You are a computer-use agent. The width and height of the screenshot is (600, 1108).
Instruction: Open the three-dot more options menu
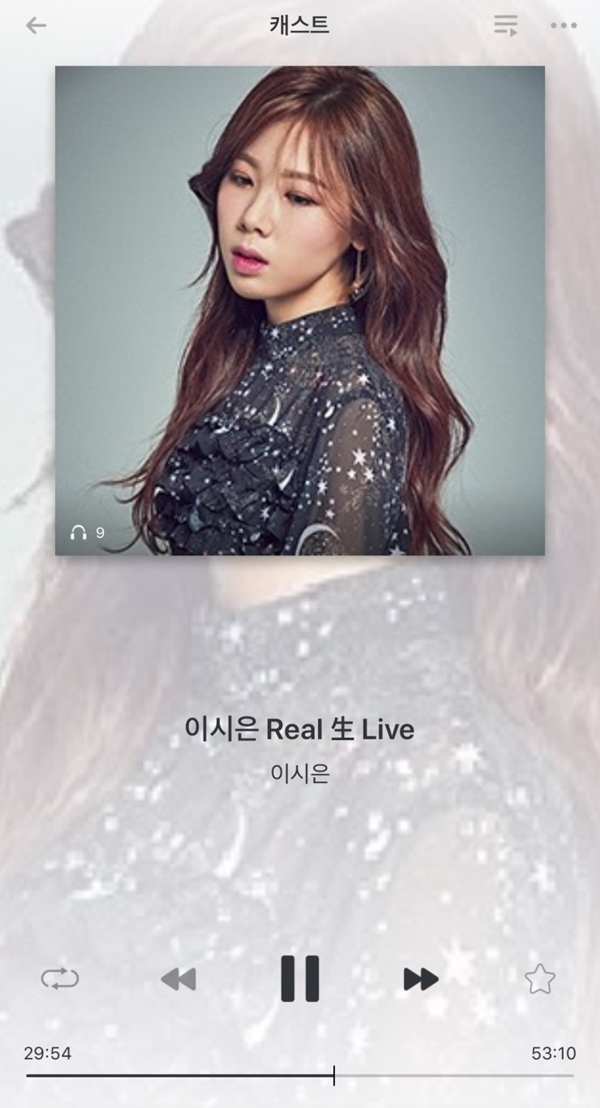pyautogui.click(x=564, y=26)
